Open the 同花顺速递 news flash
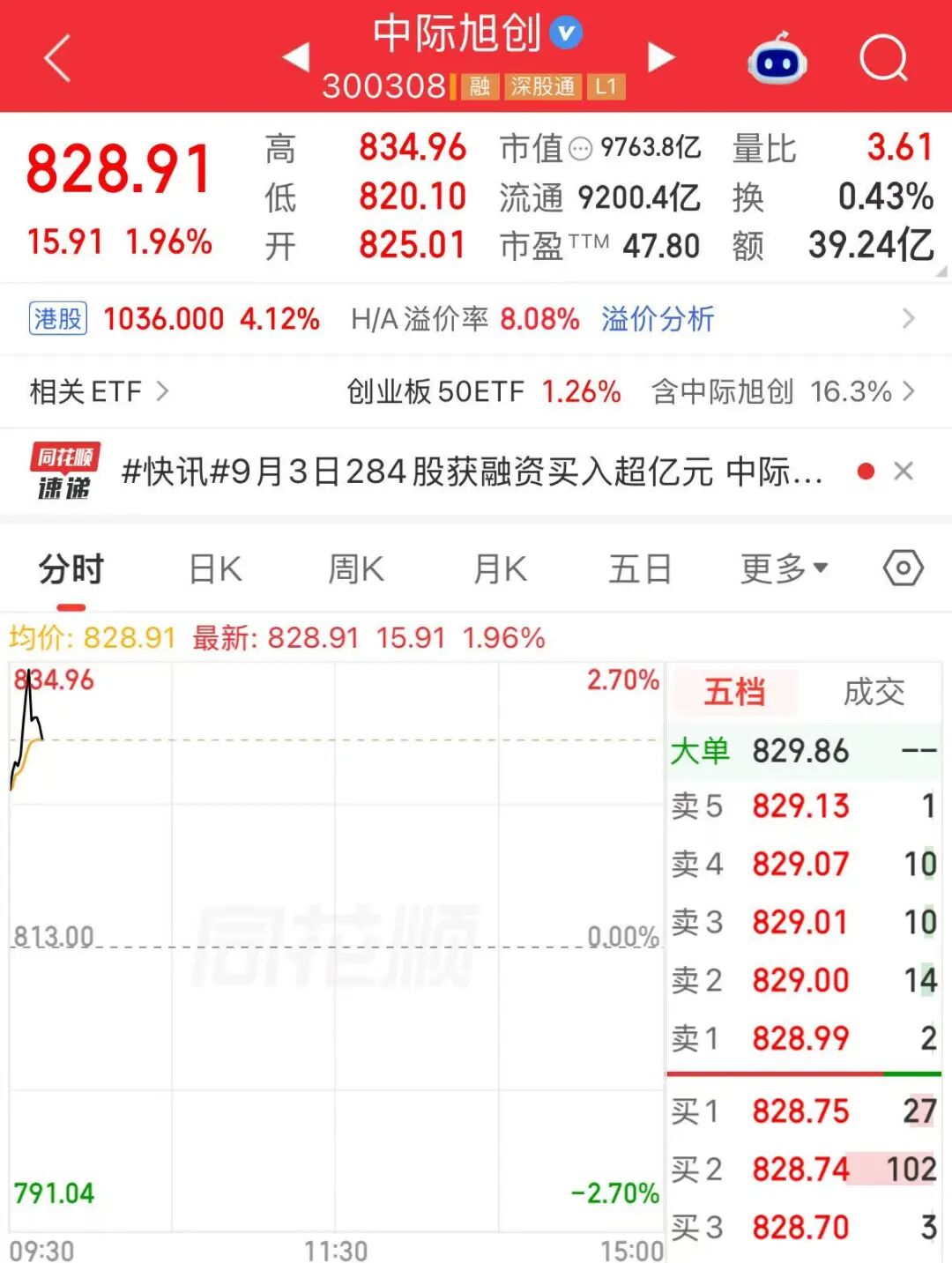 point(472,472)
